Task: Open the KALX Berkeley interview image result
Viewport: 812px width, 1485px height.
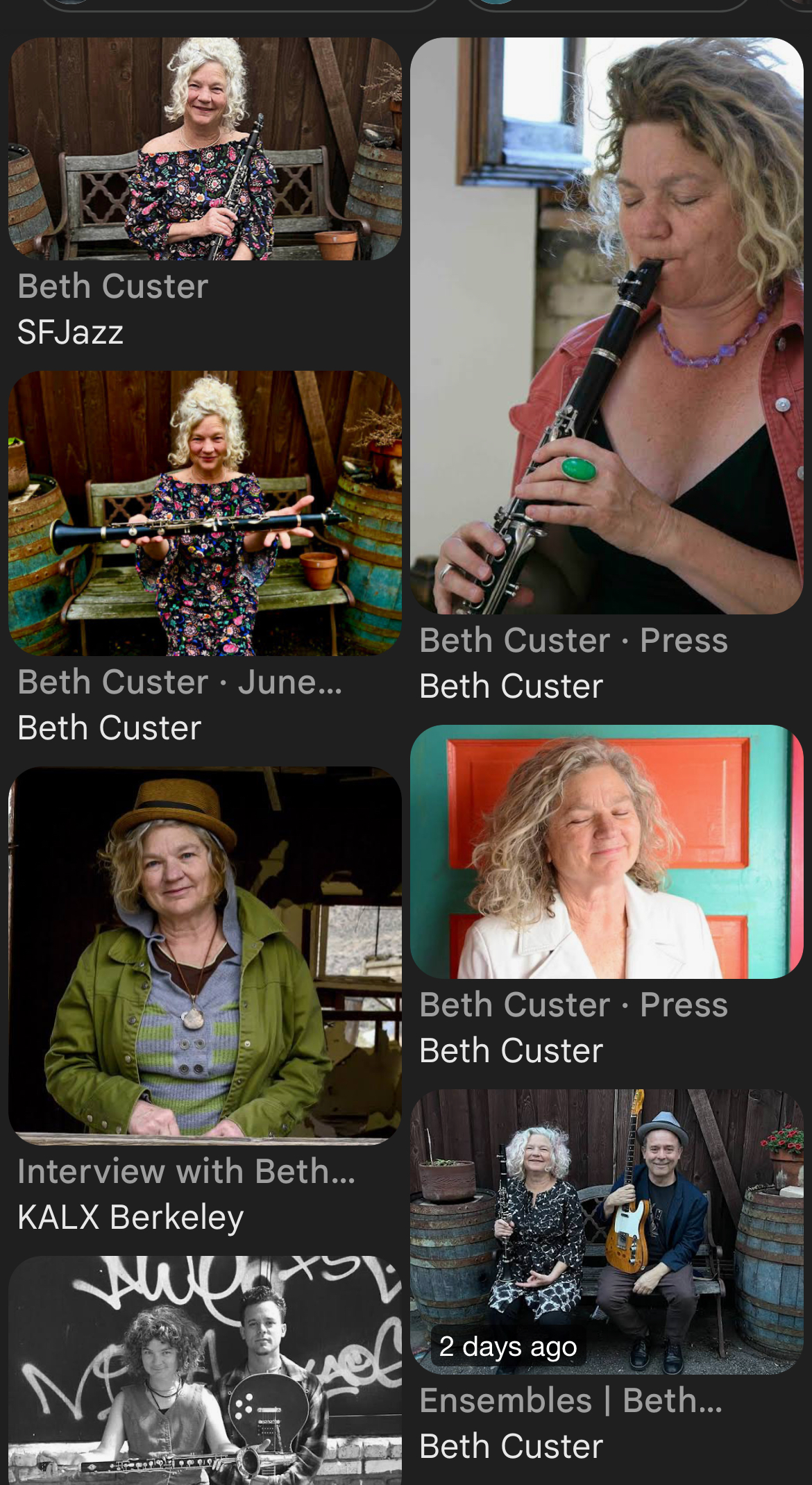Action: tap(205, 955)
